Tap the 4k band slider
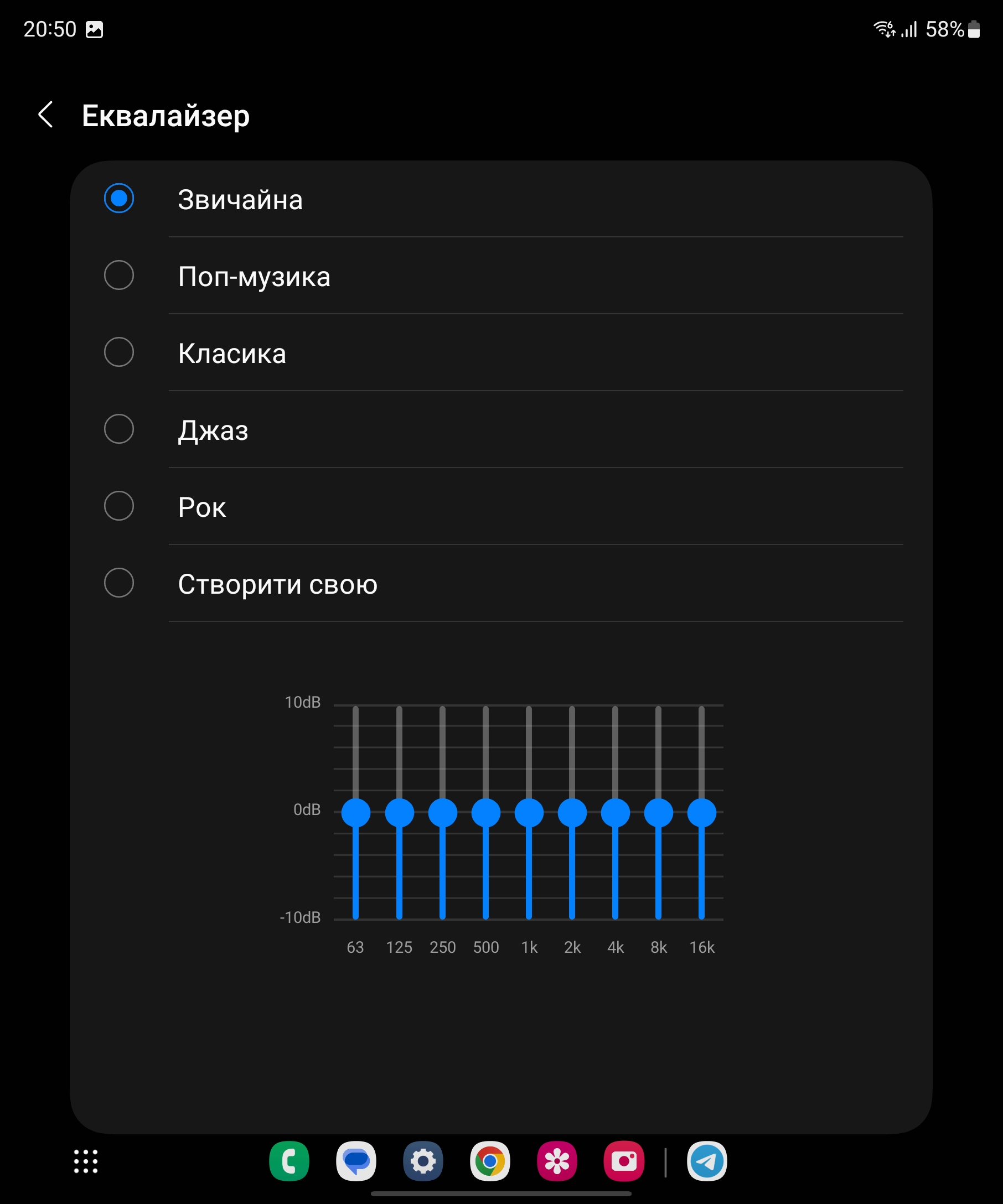 tap(616, 812)
